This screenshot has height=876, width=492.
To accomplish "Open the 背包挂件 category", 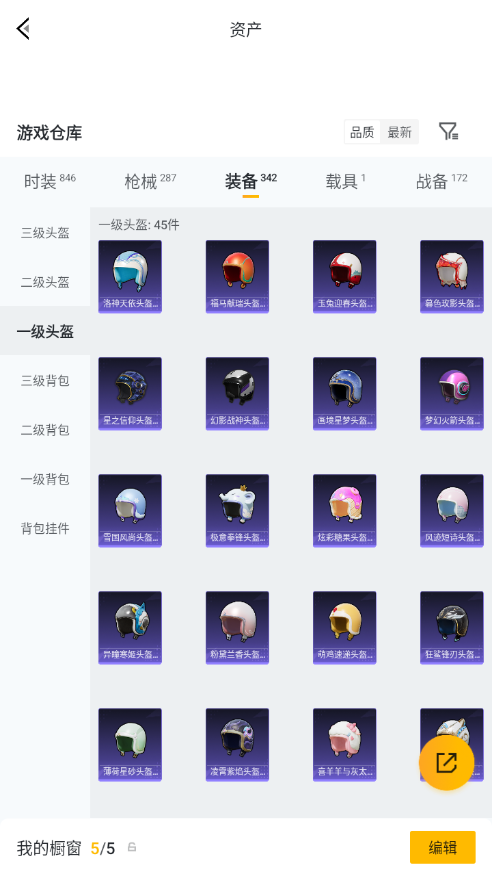I will (45, 528).
